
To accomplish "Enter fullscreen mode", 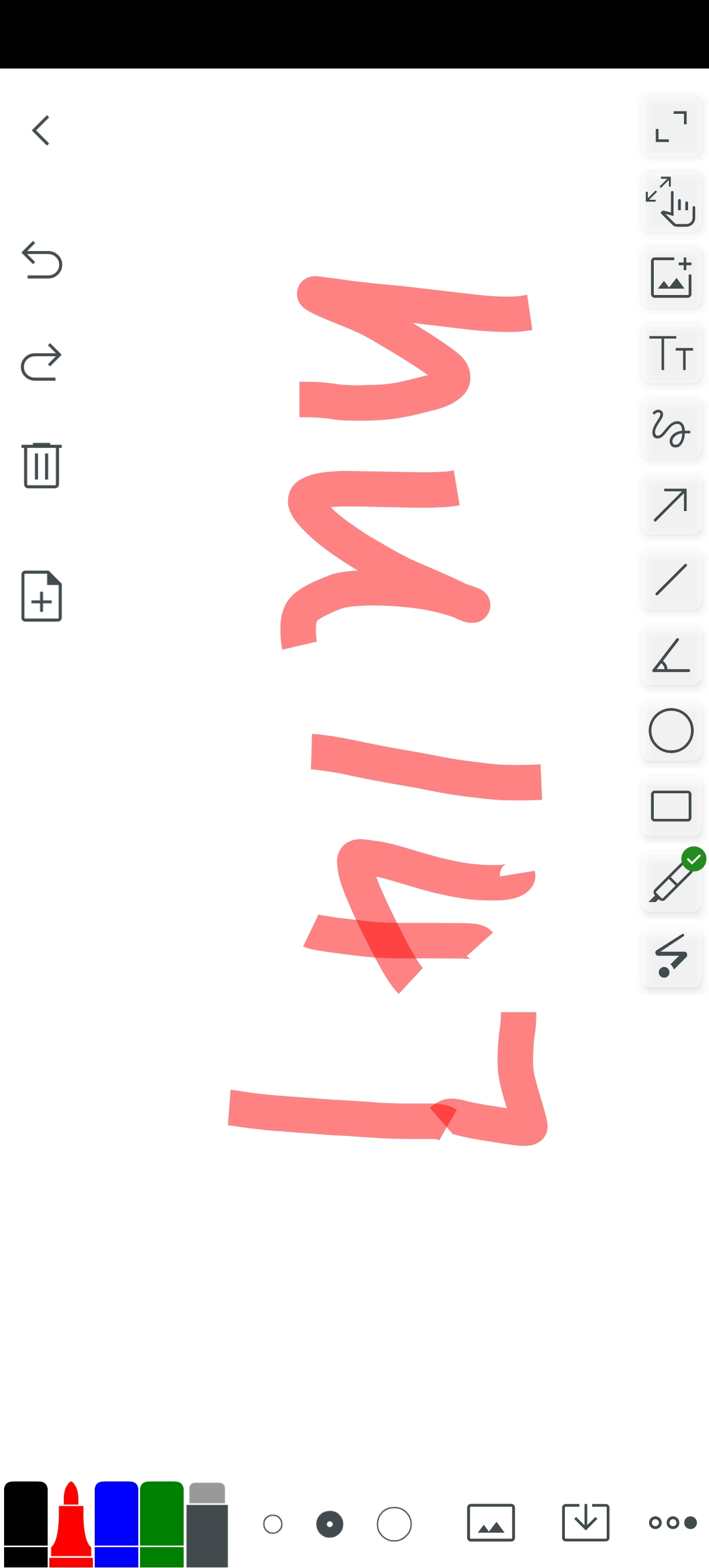I will pyautogui.click(x=671, y=127).
